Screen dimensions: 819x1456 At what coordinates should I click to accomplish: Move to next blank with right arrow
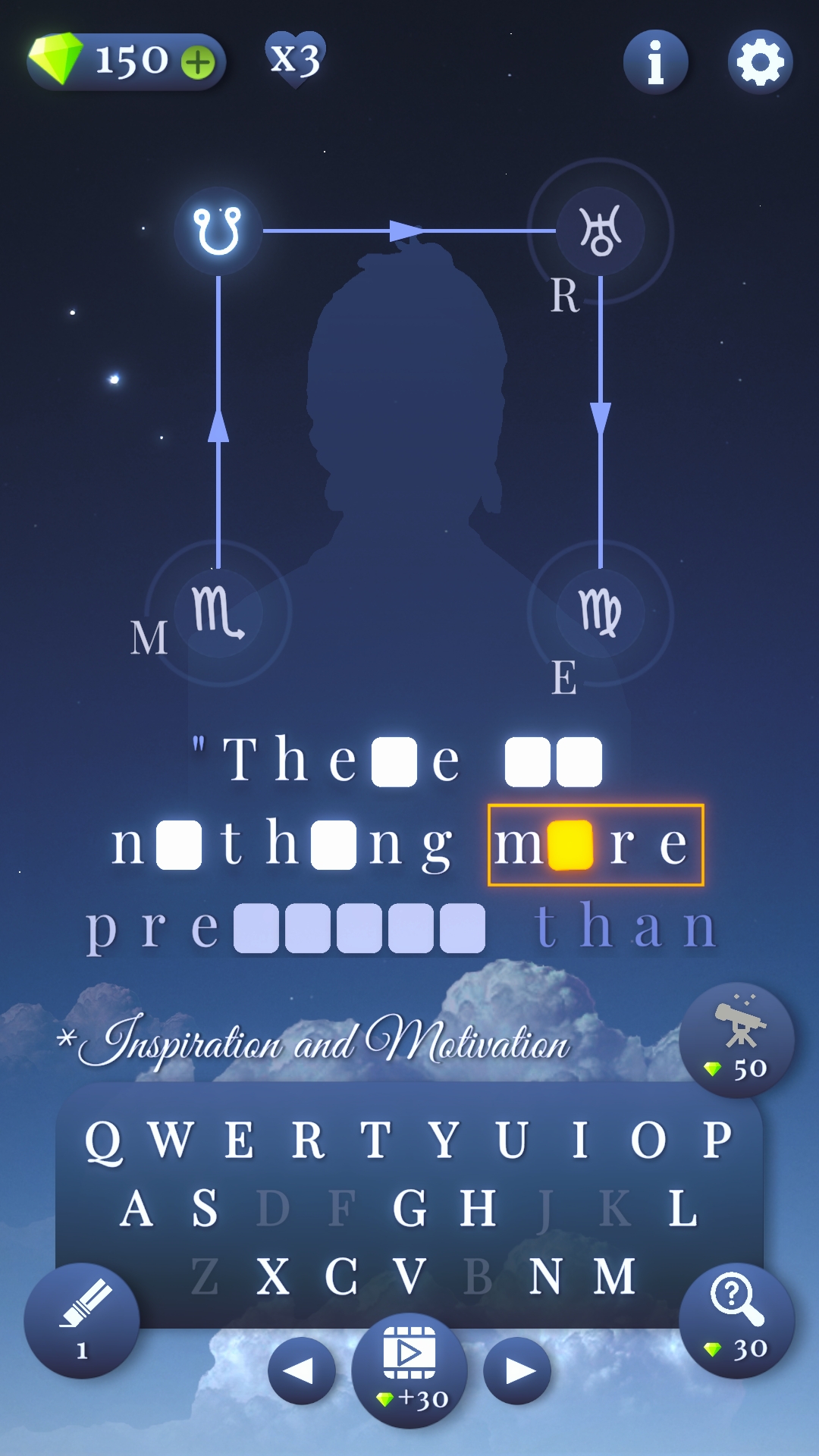pyautogui.click(x=517, y=1370)
